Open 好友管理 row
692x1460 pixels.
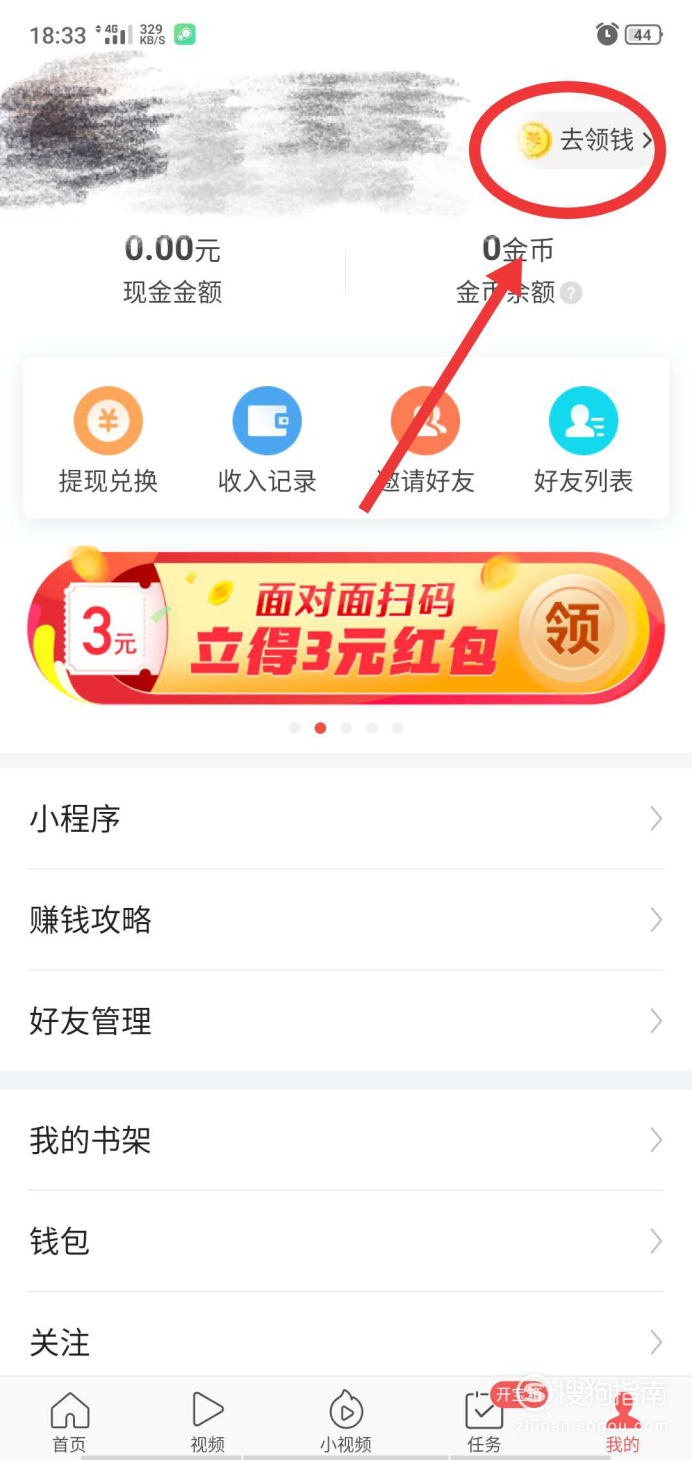tap(346, 1021)
